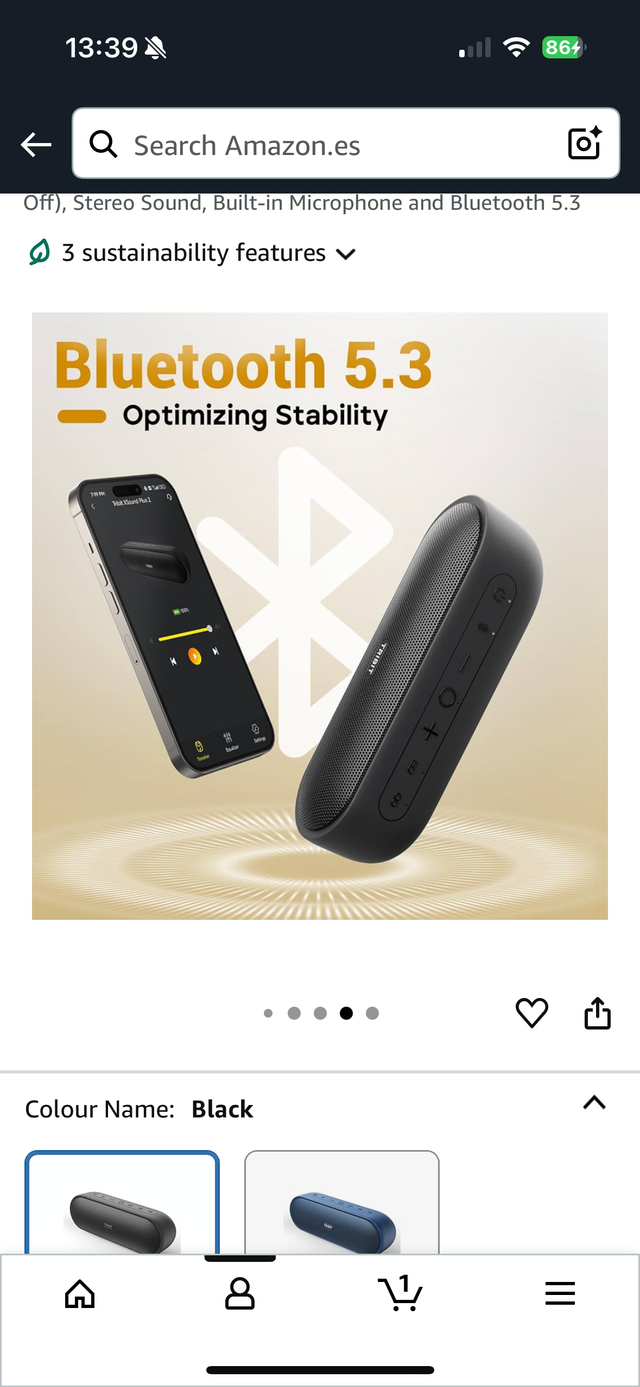Screen dimensions: 640x1387
Task: Go to the Home tab
Action: (80, 1294)
